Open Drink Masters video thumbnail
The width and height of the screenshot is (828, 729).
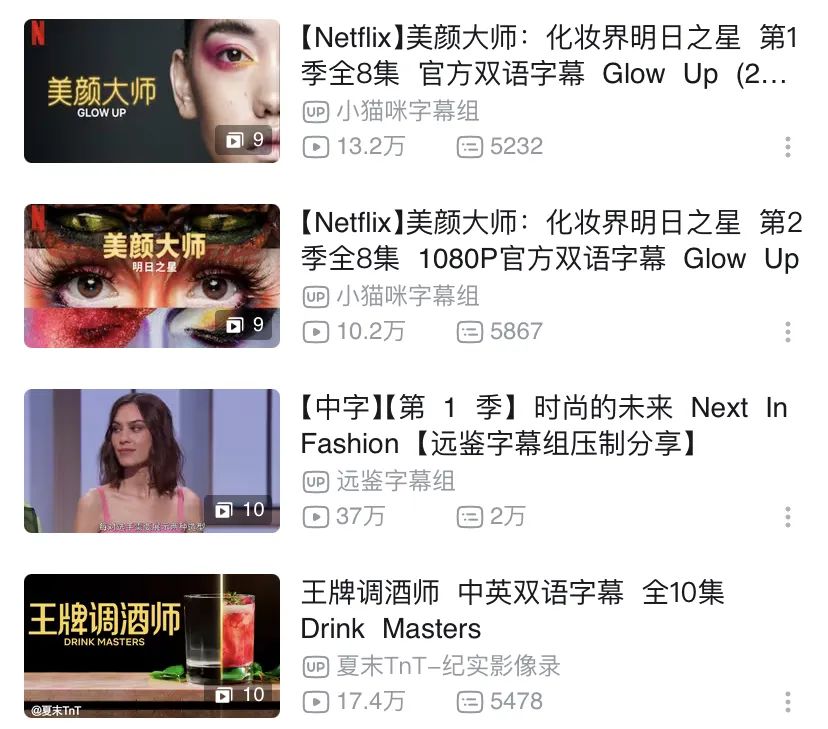[152, 646]
